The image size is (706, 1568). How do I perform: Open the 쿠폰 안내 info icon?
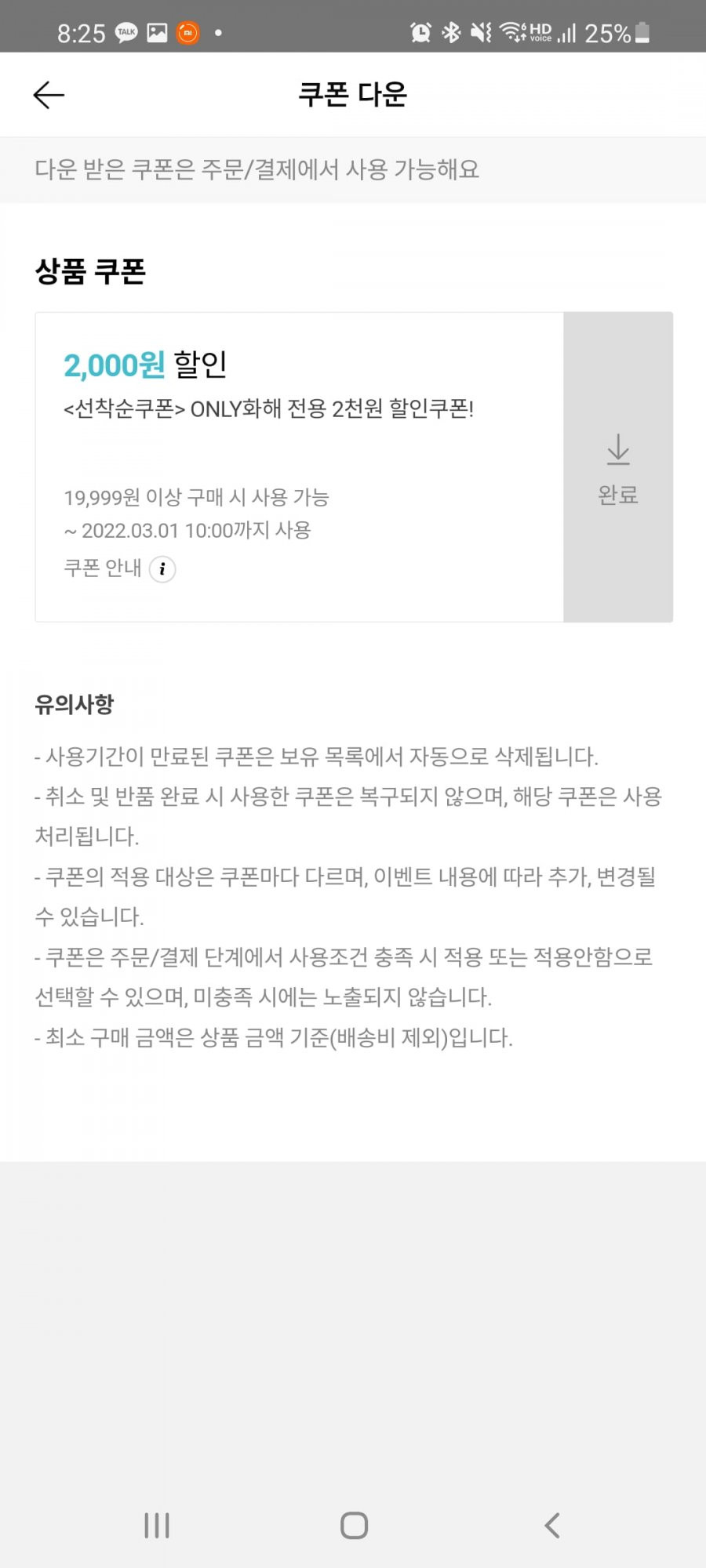tap(162, 569)
